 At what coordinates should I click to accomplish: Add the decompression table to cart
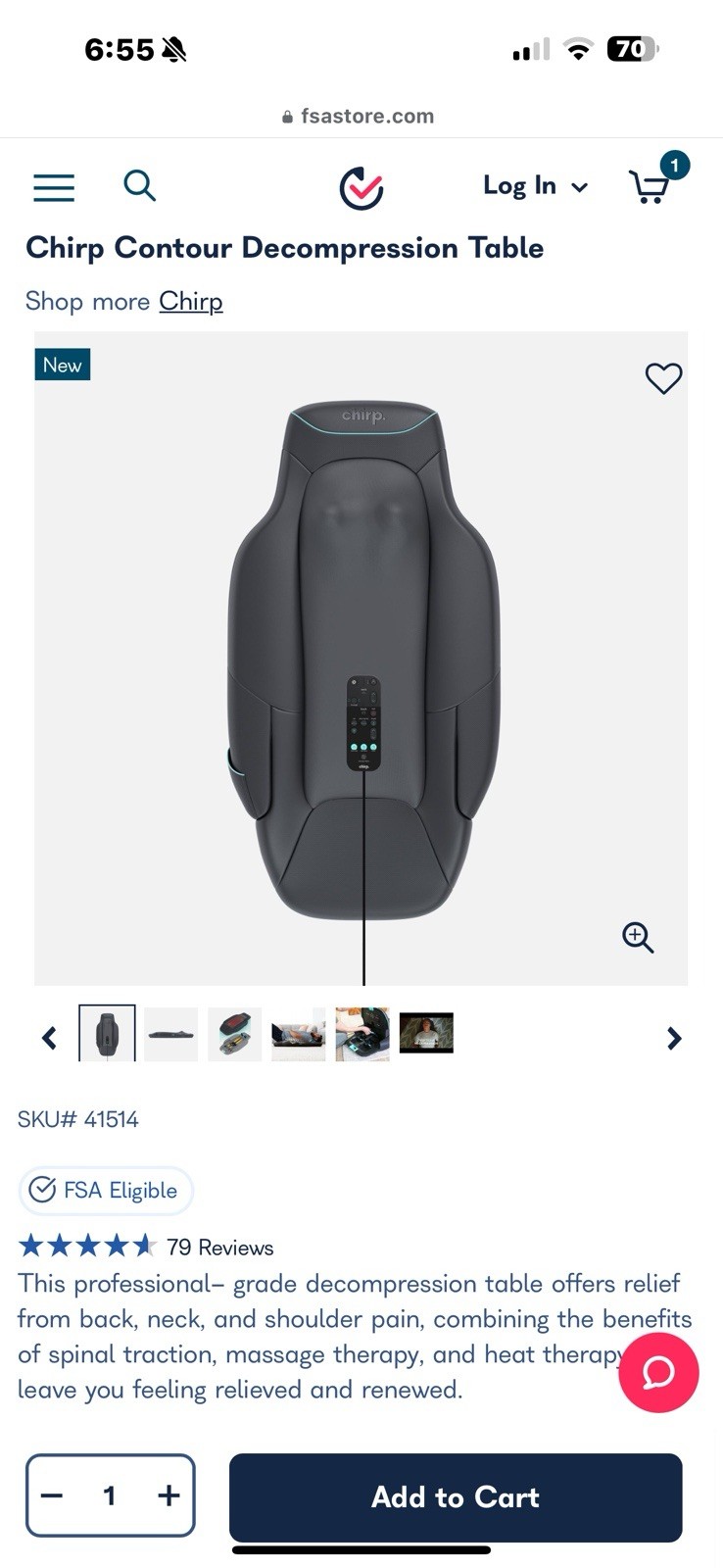455,1497
